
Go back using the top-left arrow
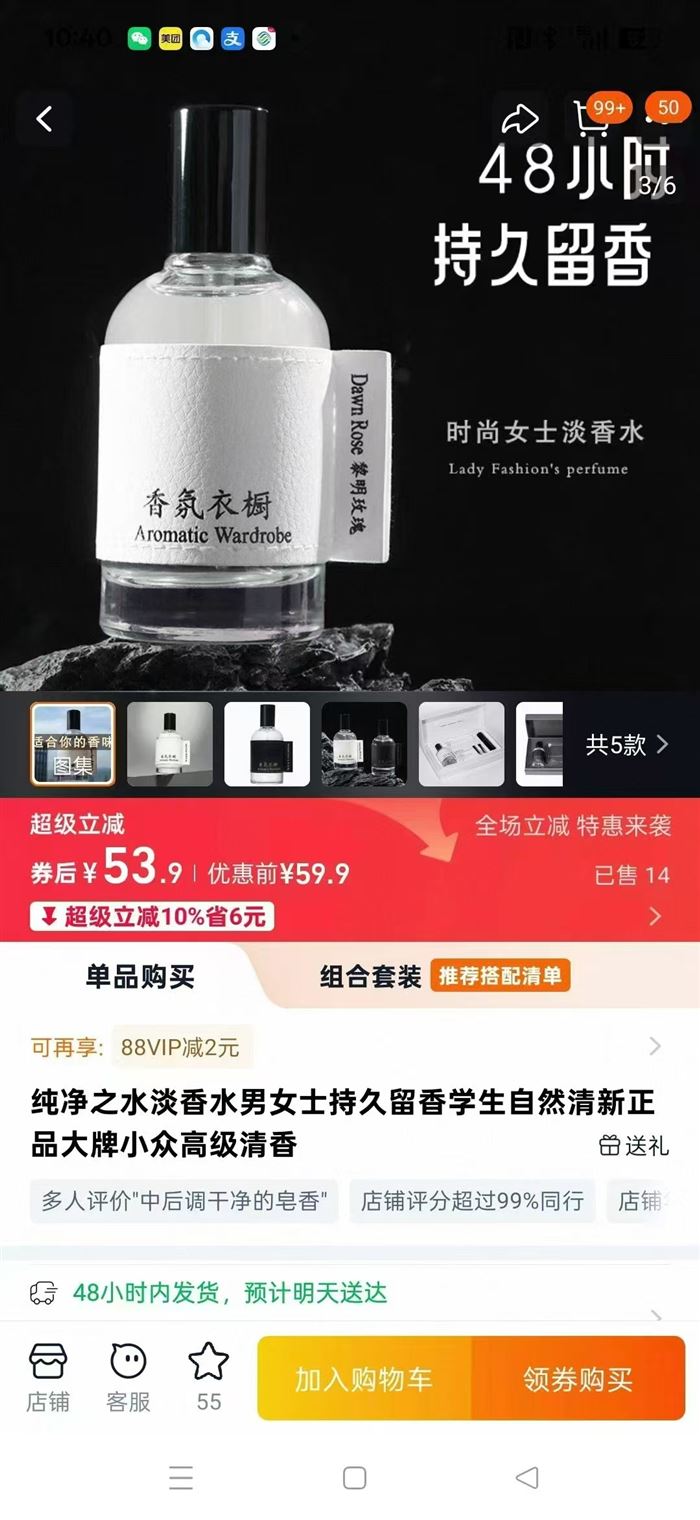point(44,120)
